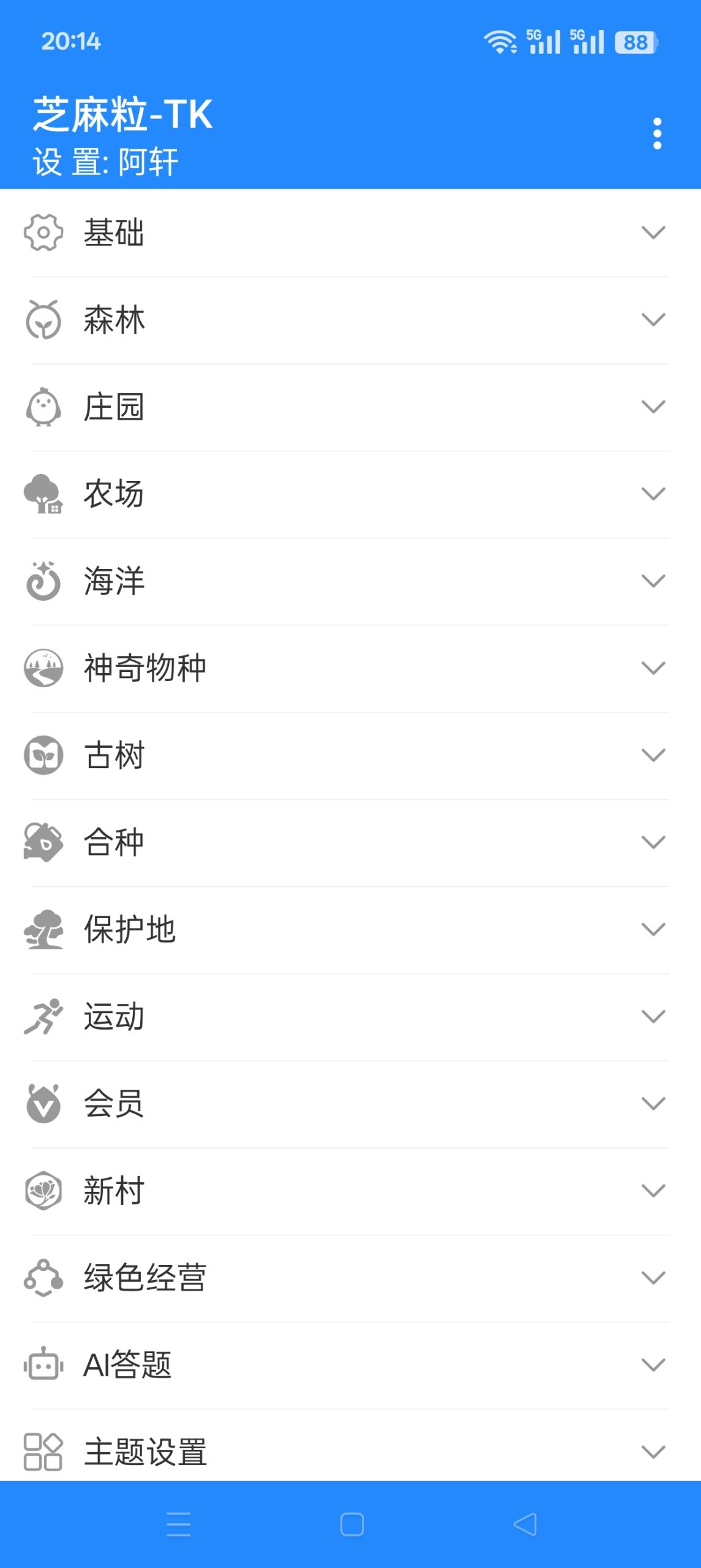Image resolution: width=701 pixels, height=1568 pixels.
Task: Select the 古树 ancient tree icon
Action: coord(43,756)
